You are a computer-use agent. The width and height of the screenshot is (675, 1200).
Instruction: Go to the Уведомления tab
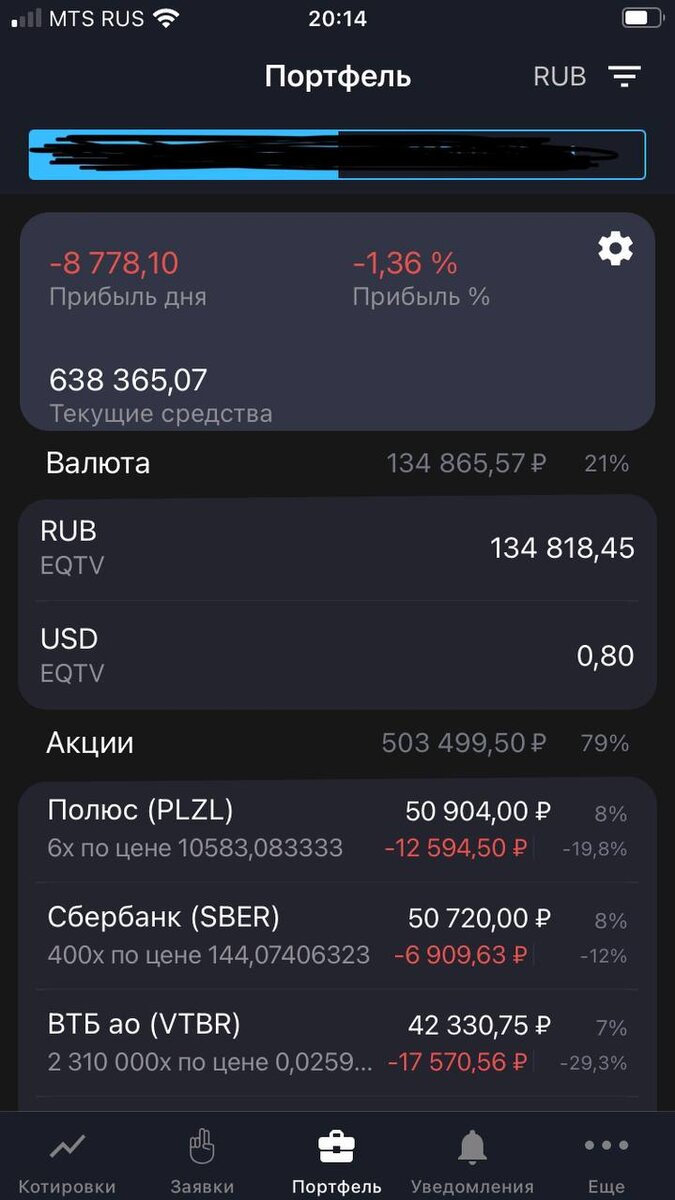(472, 1162)
